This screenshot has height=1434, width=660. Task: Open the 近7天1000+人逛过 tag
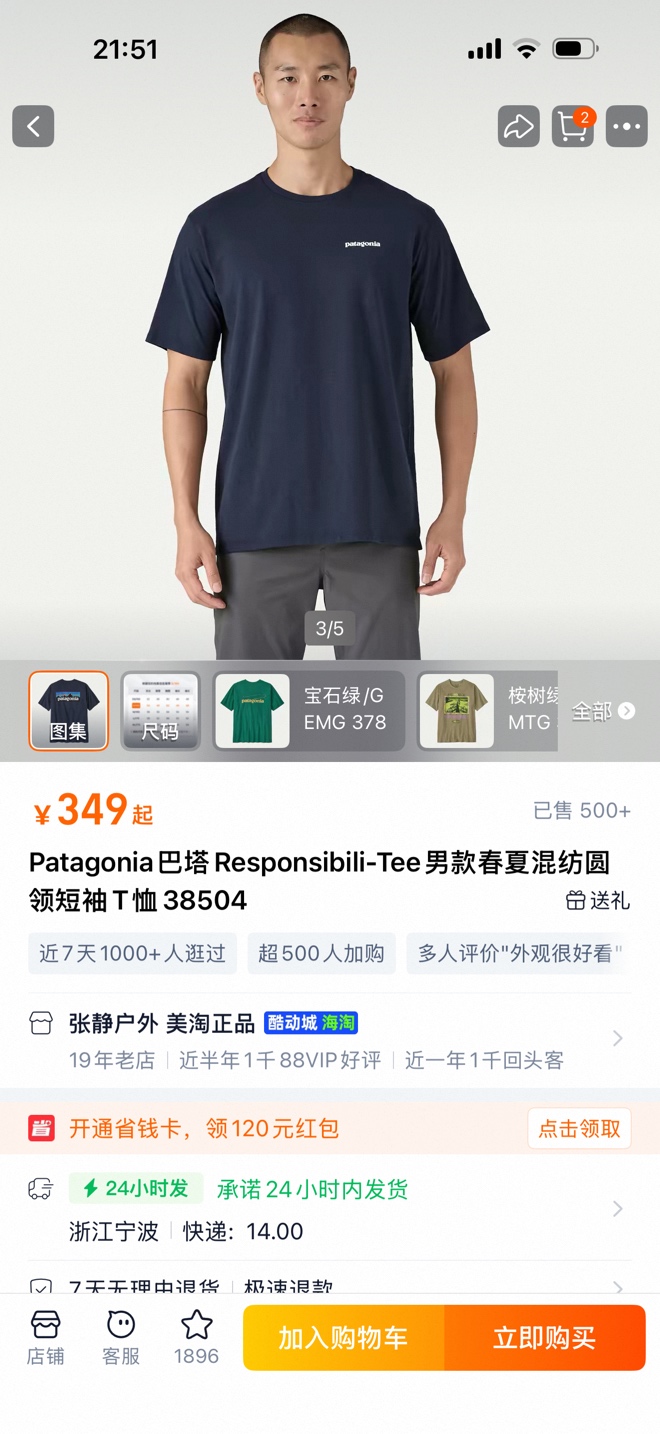coord(132,953)
